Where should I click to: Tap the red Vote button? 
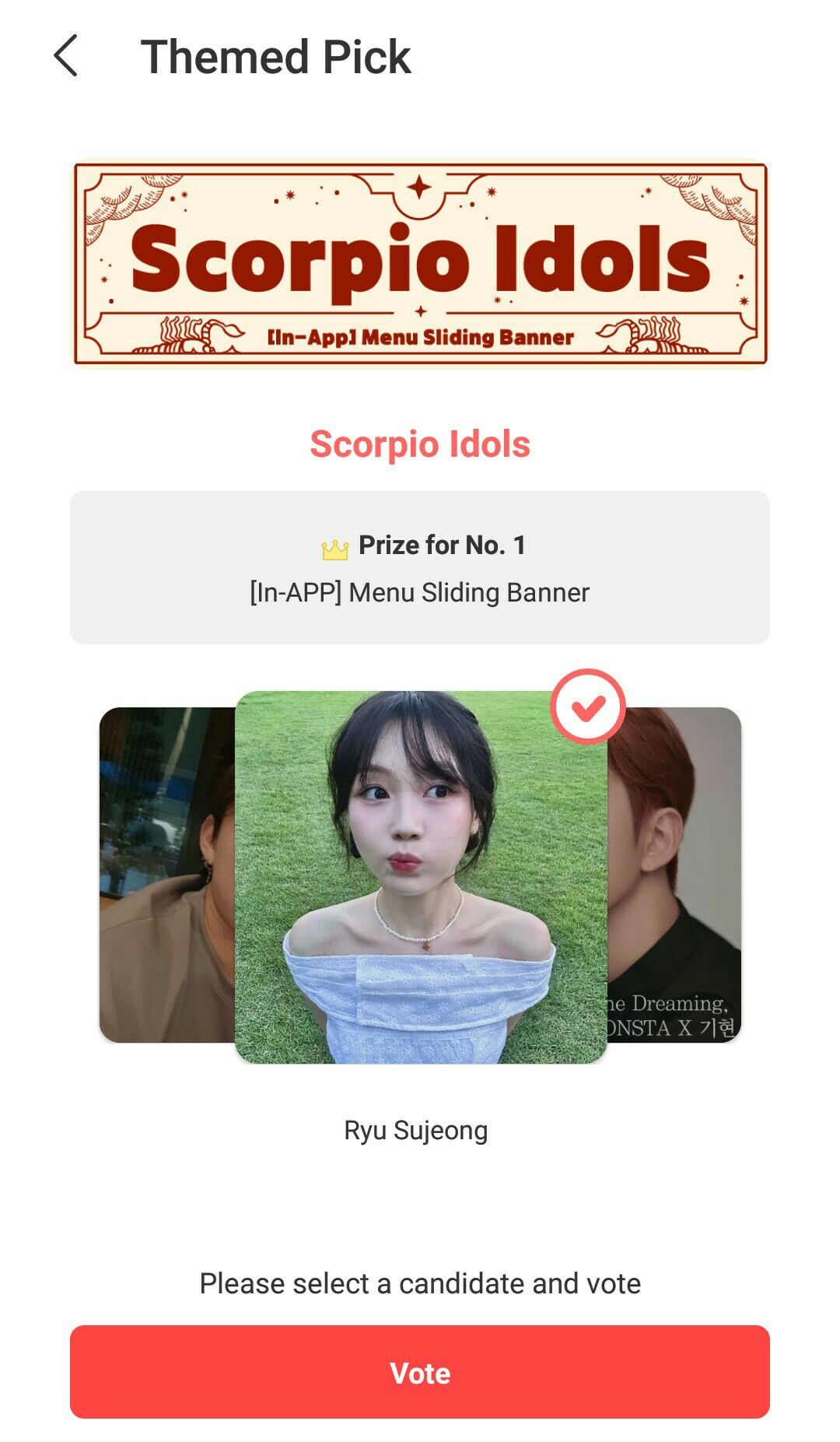pyautogui.click(x=420, y=1372)
